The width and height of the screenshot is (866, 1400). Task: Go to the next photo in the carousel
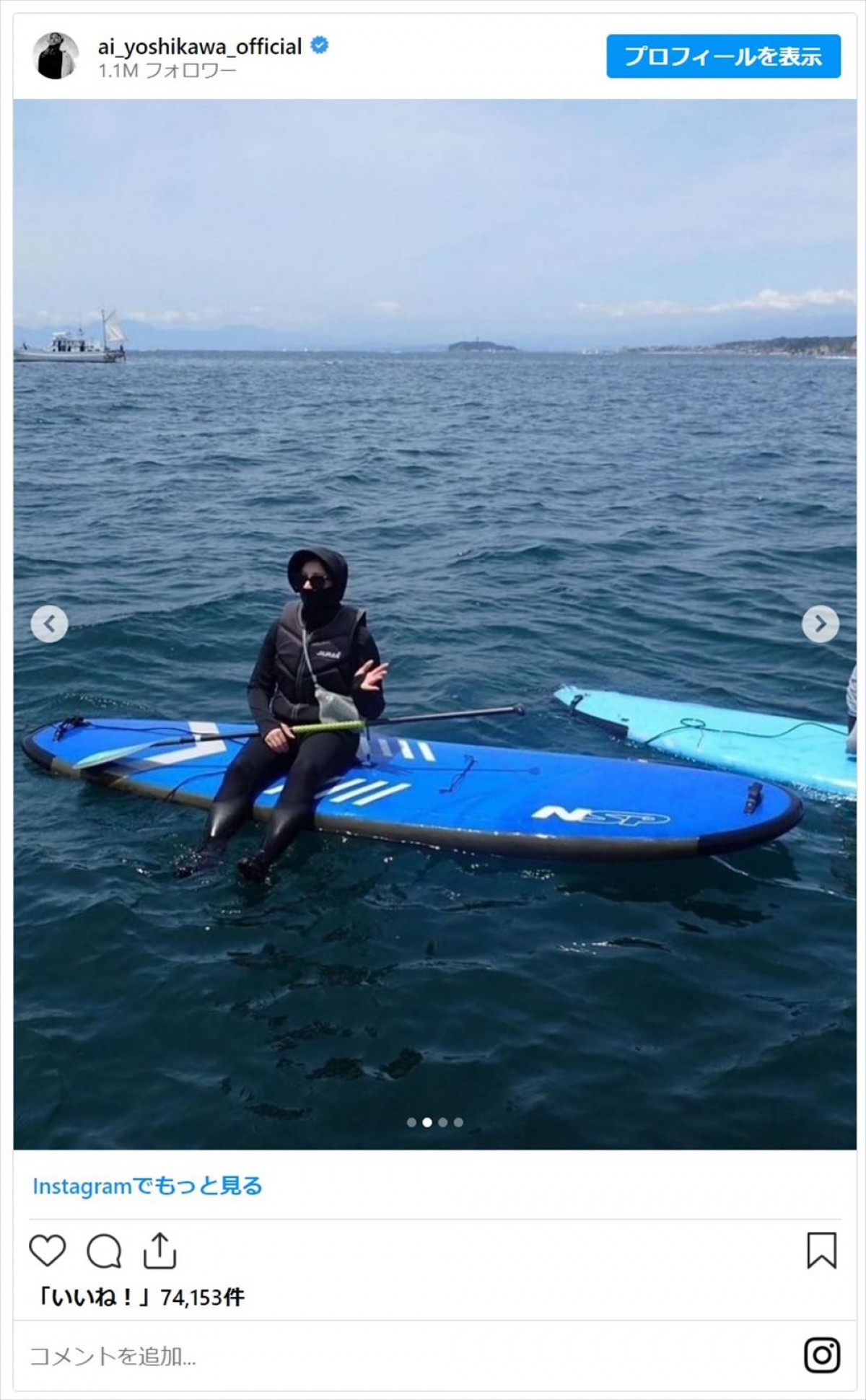820,624
